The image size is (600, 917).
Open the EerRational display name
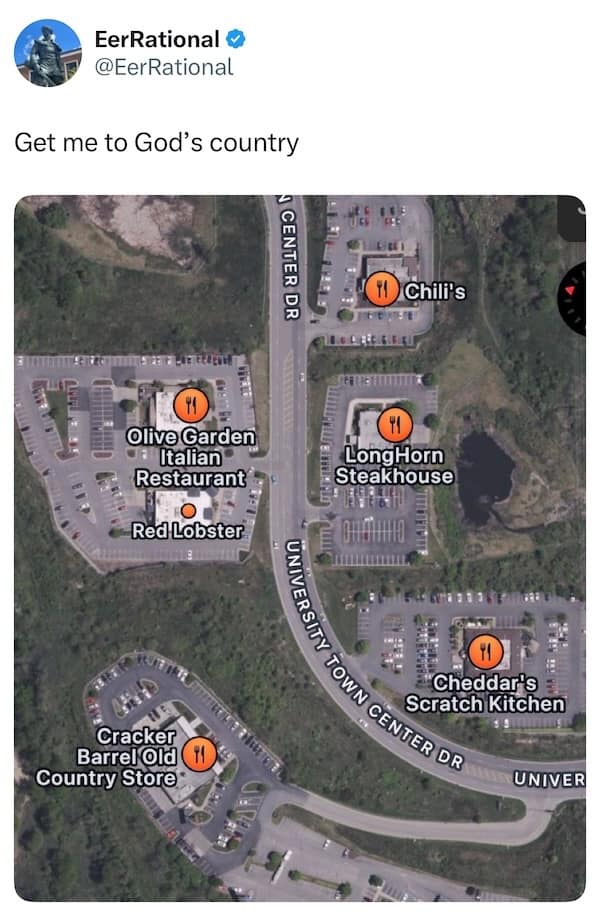(157, 39)
